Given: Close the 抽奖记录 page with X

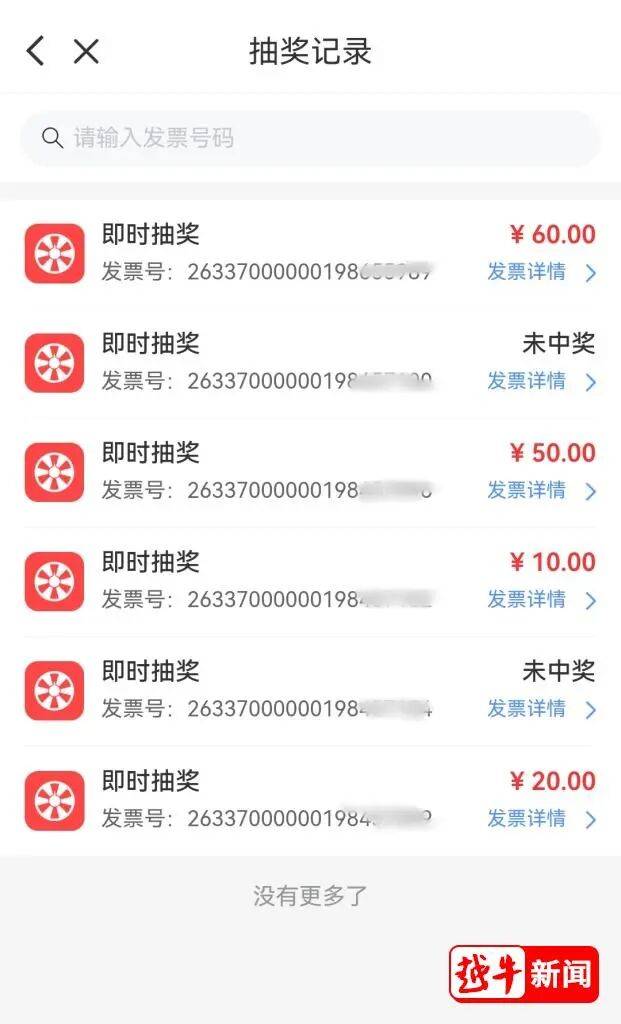Looking at the screenshot, I should click(x=87, y=51).
